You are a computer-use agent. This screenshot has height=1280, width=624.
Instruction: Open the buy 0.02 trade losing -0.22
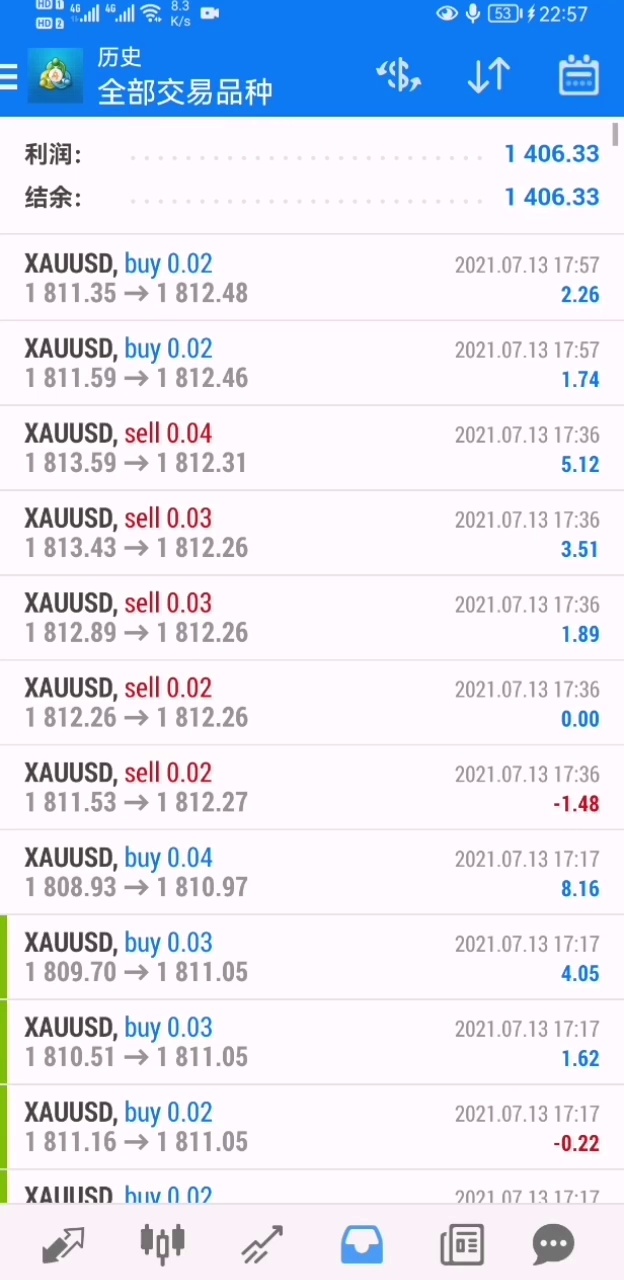point(312,1128)
